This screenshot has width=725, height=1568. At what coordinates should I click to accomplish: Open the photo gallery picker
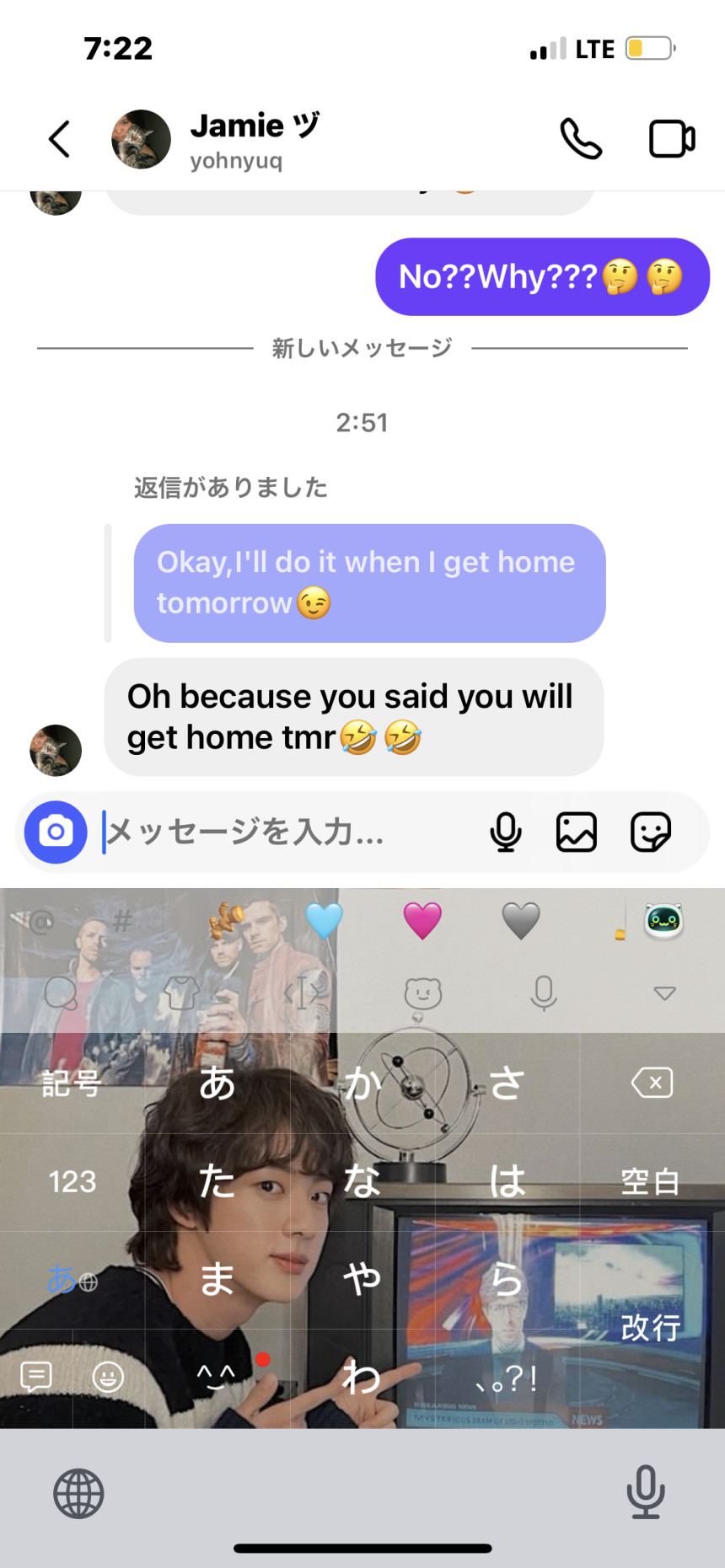point(577,832)
